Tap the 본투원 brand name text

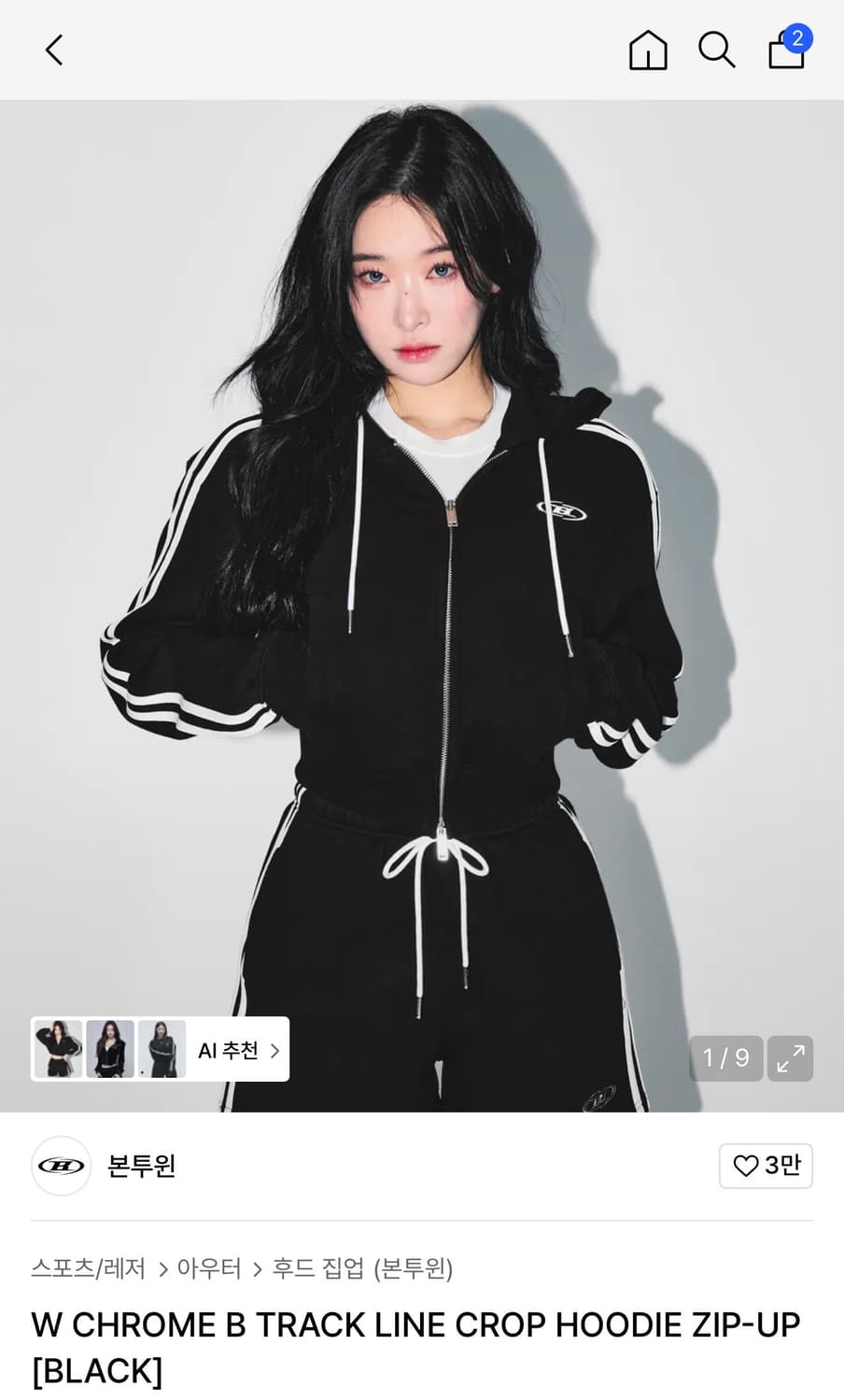click(x=142, y=1166)
